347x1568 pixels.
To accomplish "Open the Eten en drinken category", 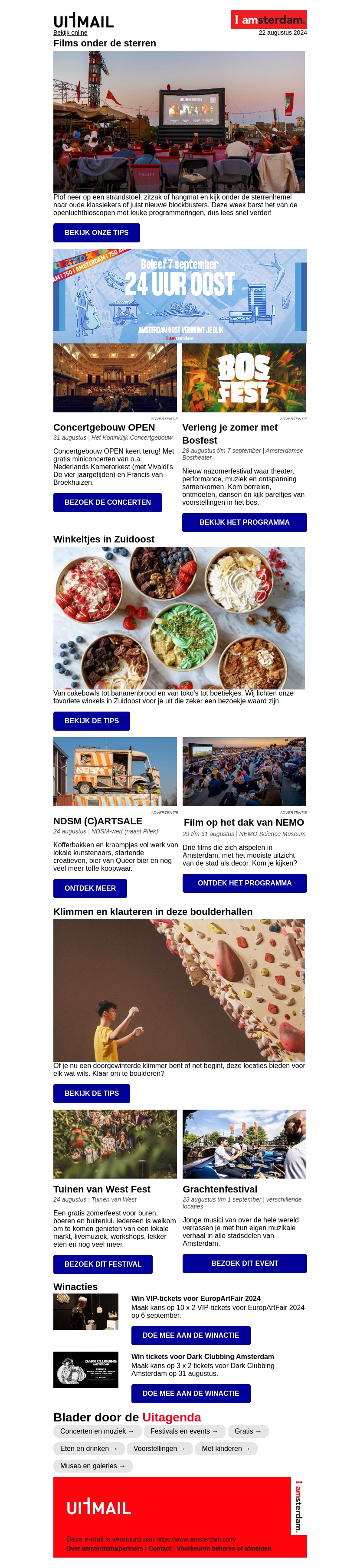I will [88, 1449].
